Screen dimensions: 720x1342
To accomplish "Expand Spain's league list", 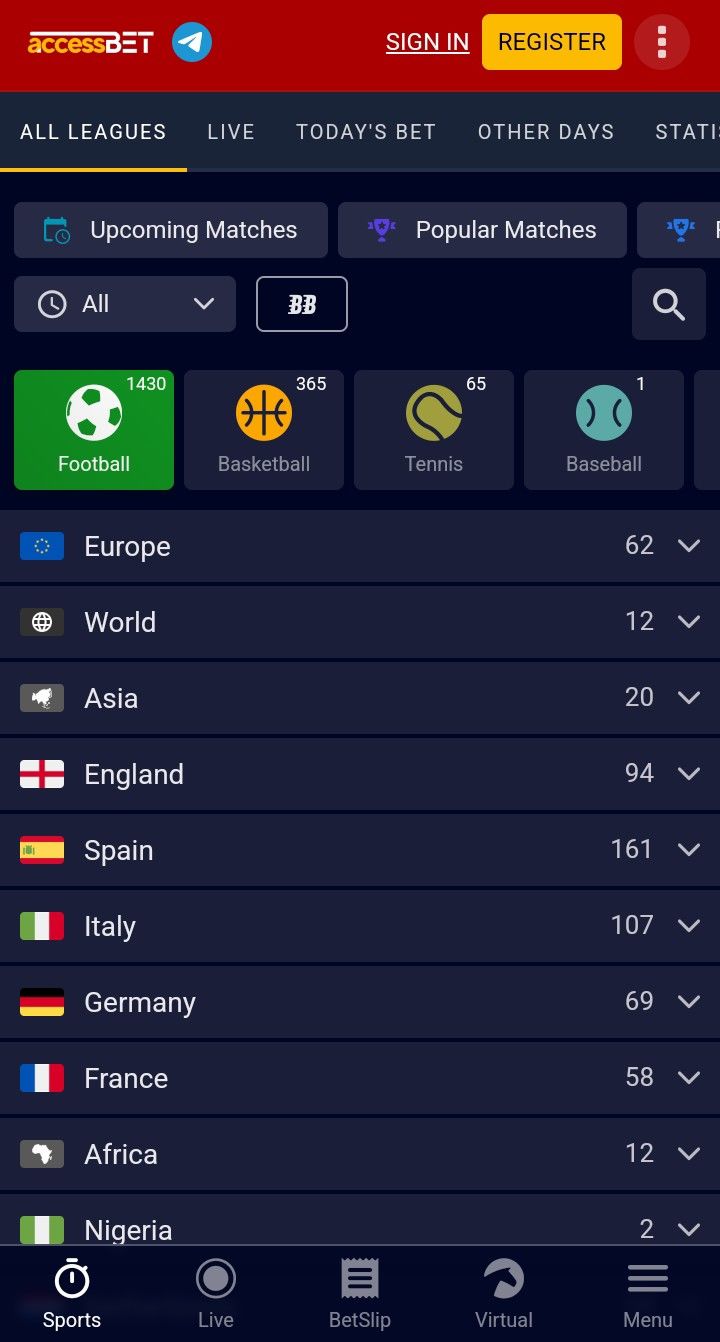I will [360, 850].
